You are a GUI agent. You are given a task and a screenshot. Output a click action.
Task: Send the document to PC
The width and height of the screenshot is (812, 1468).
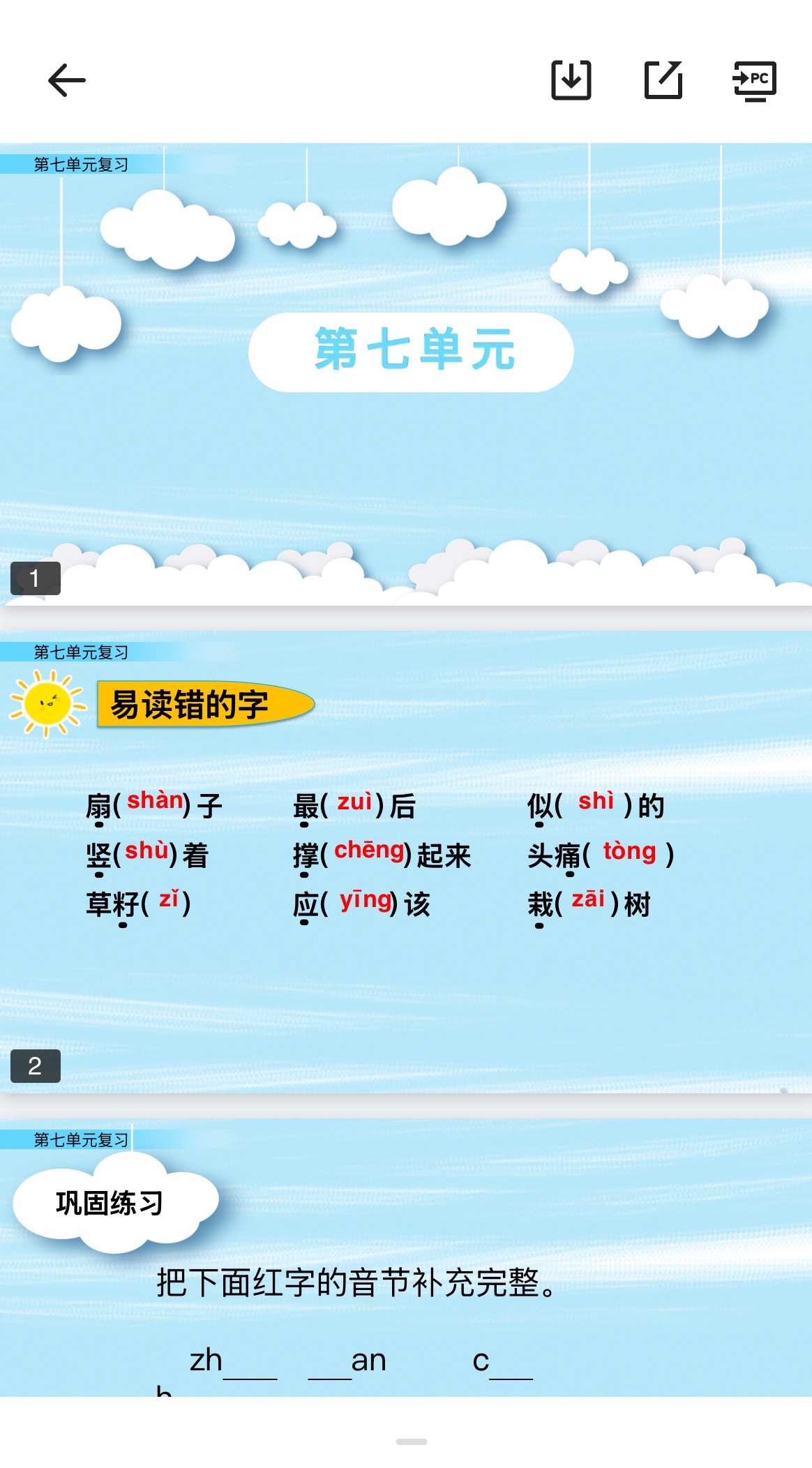(754, 80)
